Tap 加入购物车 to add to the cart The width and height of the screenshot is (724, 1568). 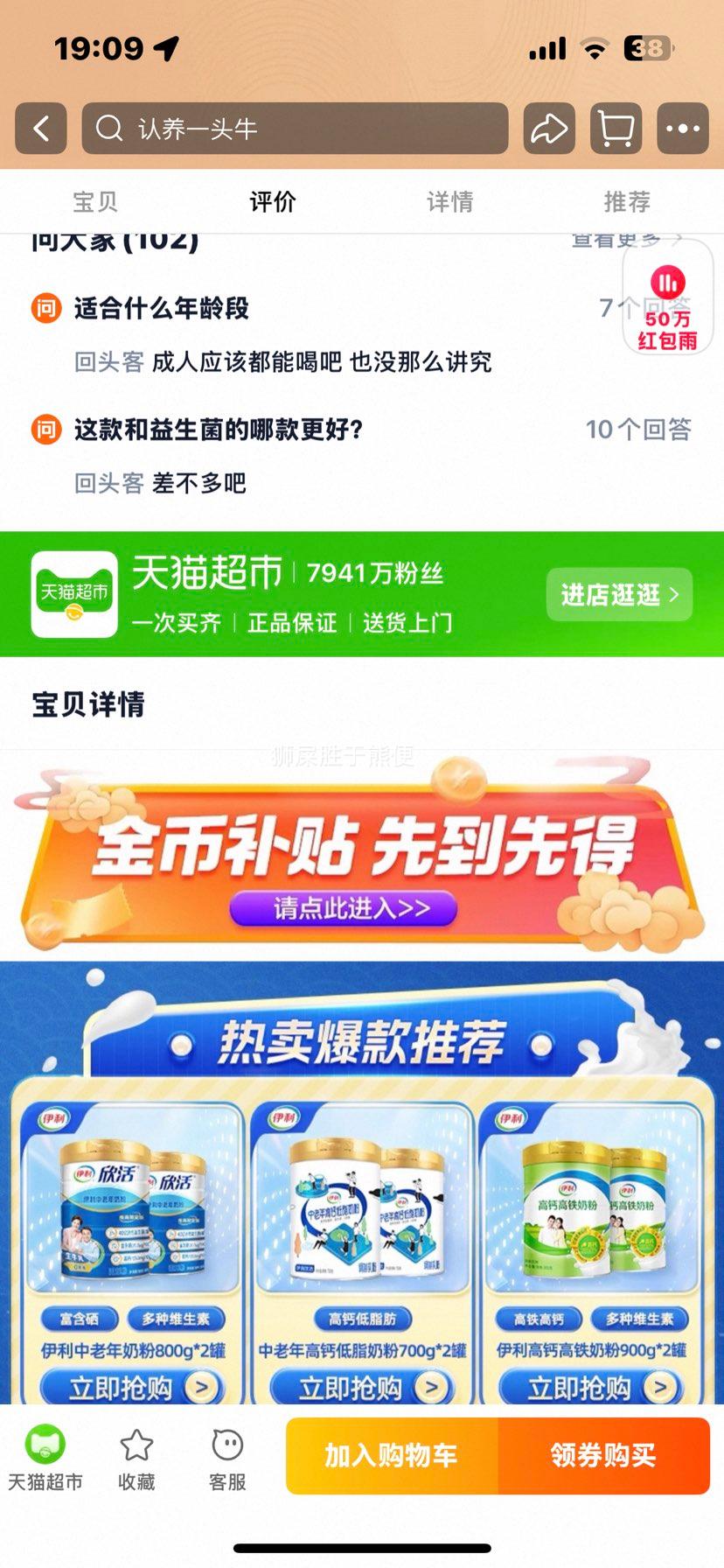pyautogui.click(x=391, y=1455)
